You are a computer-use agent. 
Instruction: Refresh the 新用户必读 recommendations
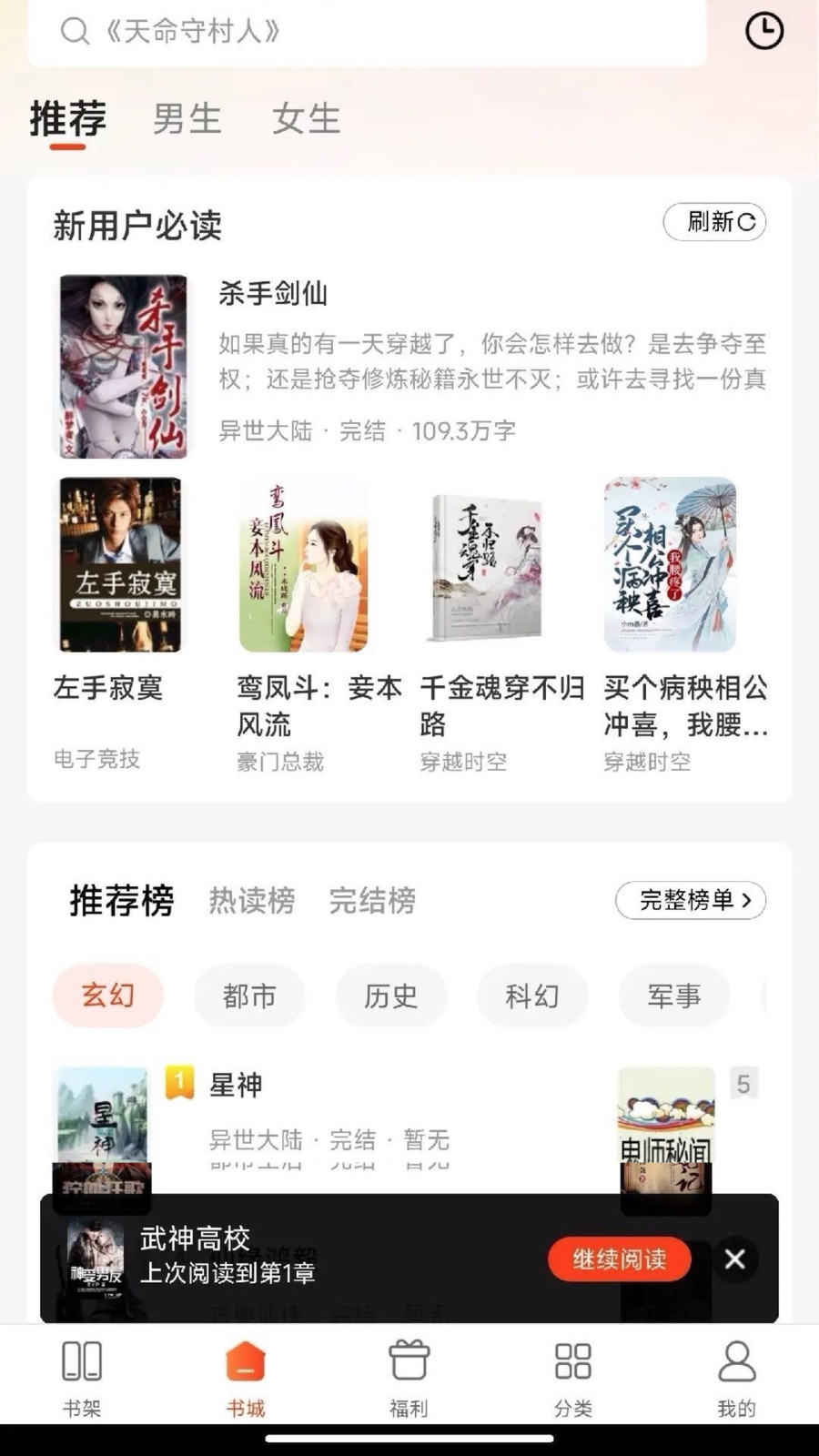pyautogui.click(x=714, y=222)
